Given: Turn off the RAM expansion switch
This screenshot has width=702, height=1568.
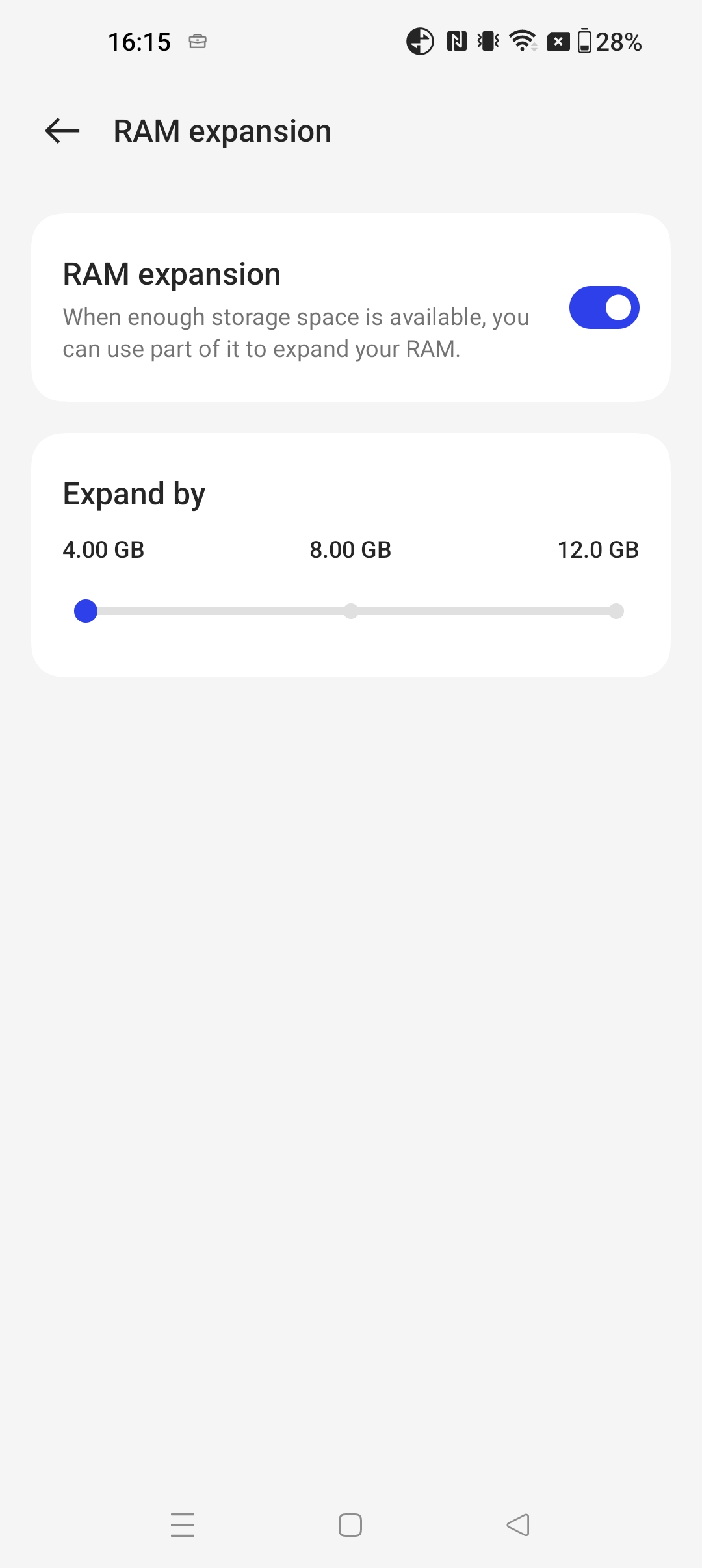Looking at the screenshot, I should point(604,307).
